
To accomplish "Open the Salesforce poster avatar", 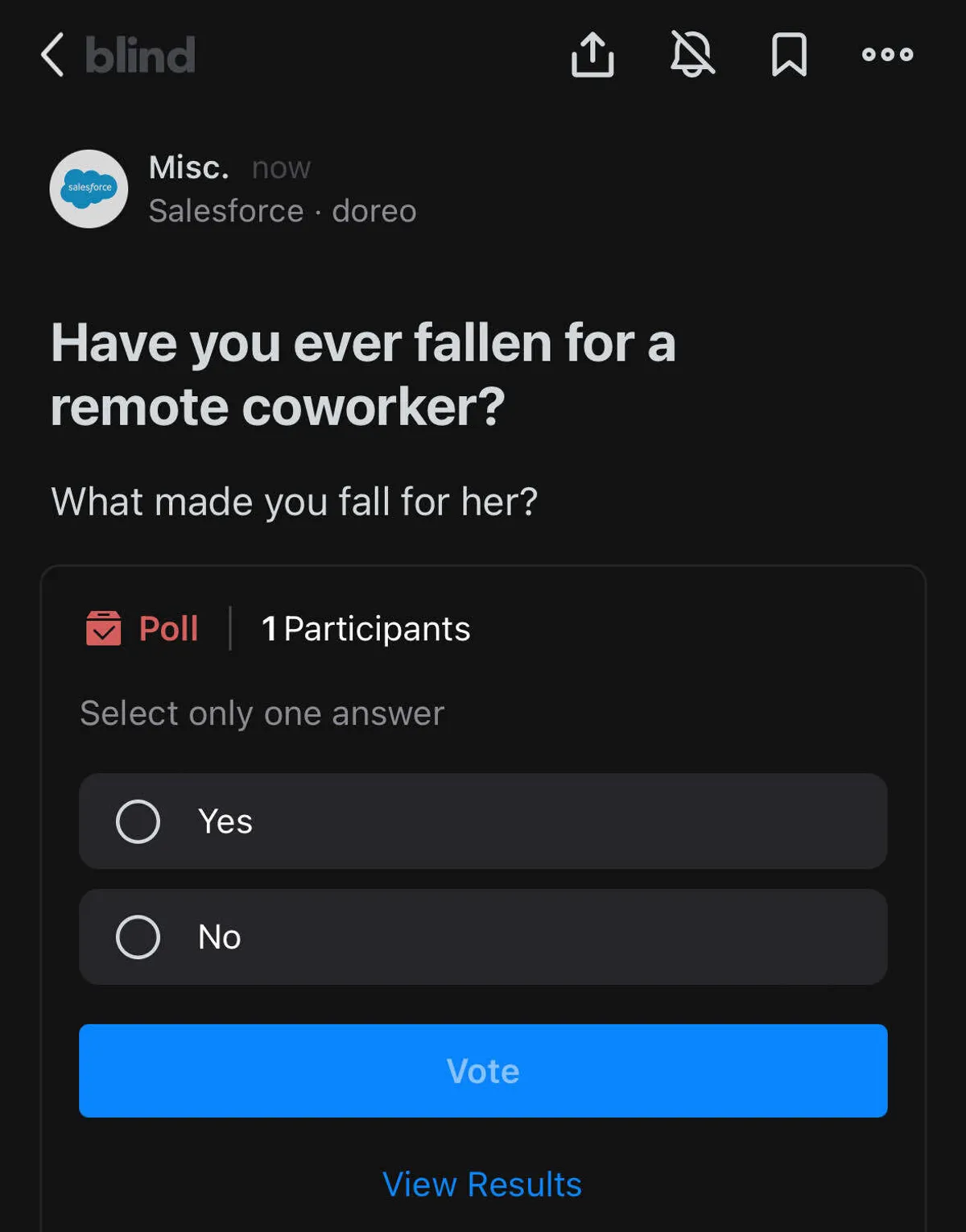I will point(89,189).
